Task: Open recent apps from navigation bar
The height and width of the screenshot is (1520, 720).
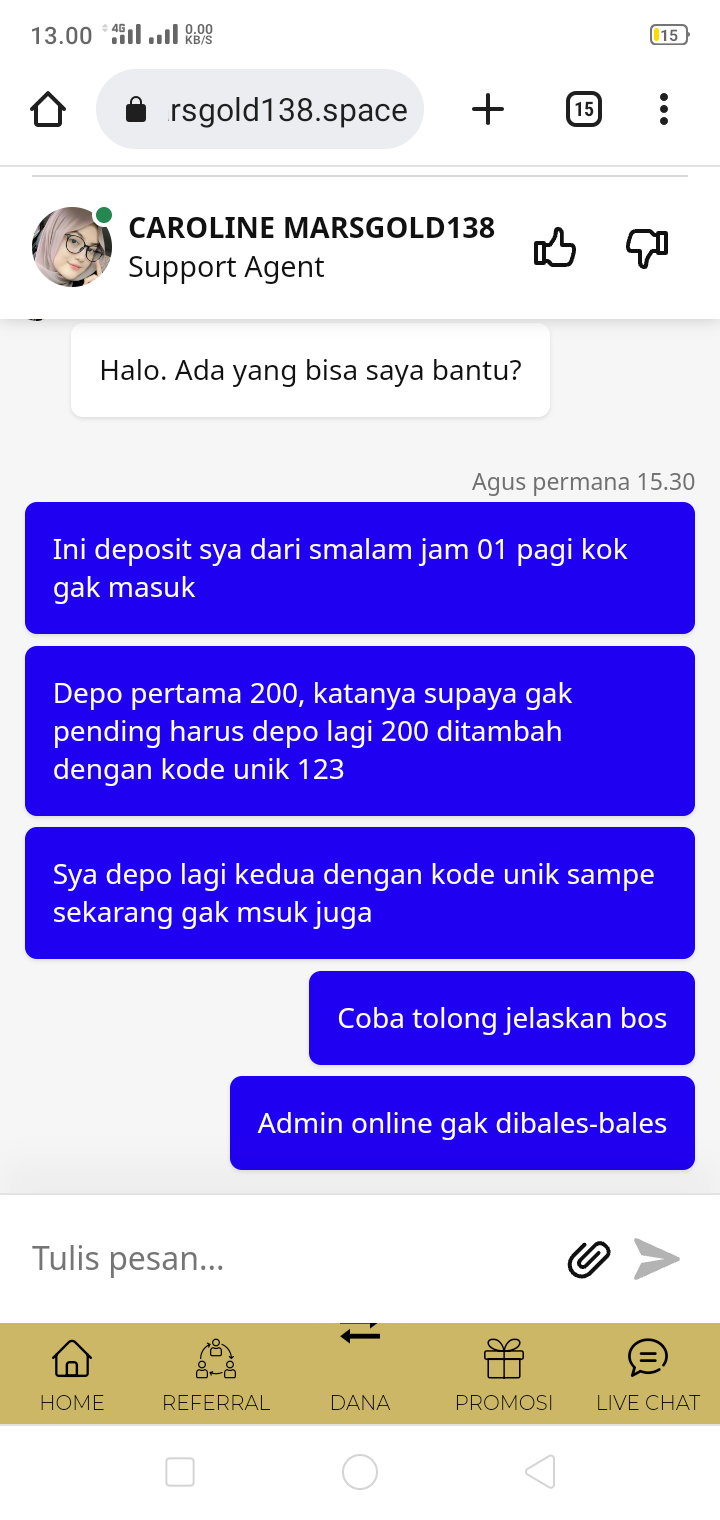Action: click(x=180, y=1472)
